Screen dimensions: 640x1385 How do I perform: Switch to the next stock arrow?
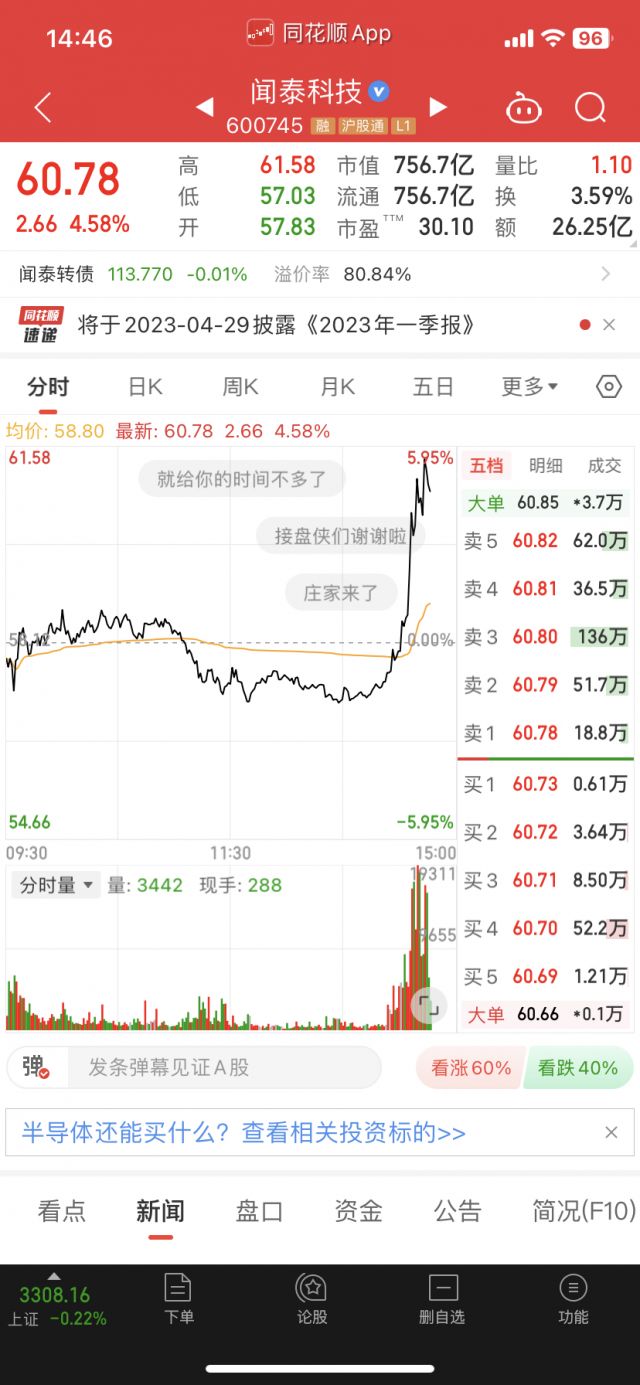pyautogui.click(x=438, y=106)
